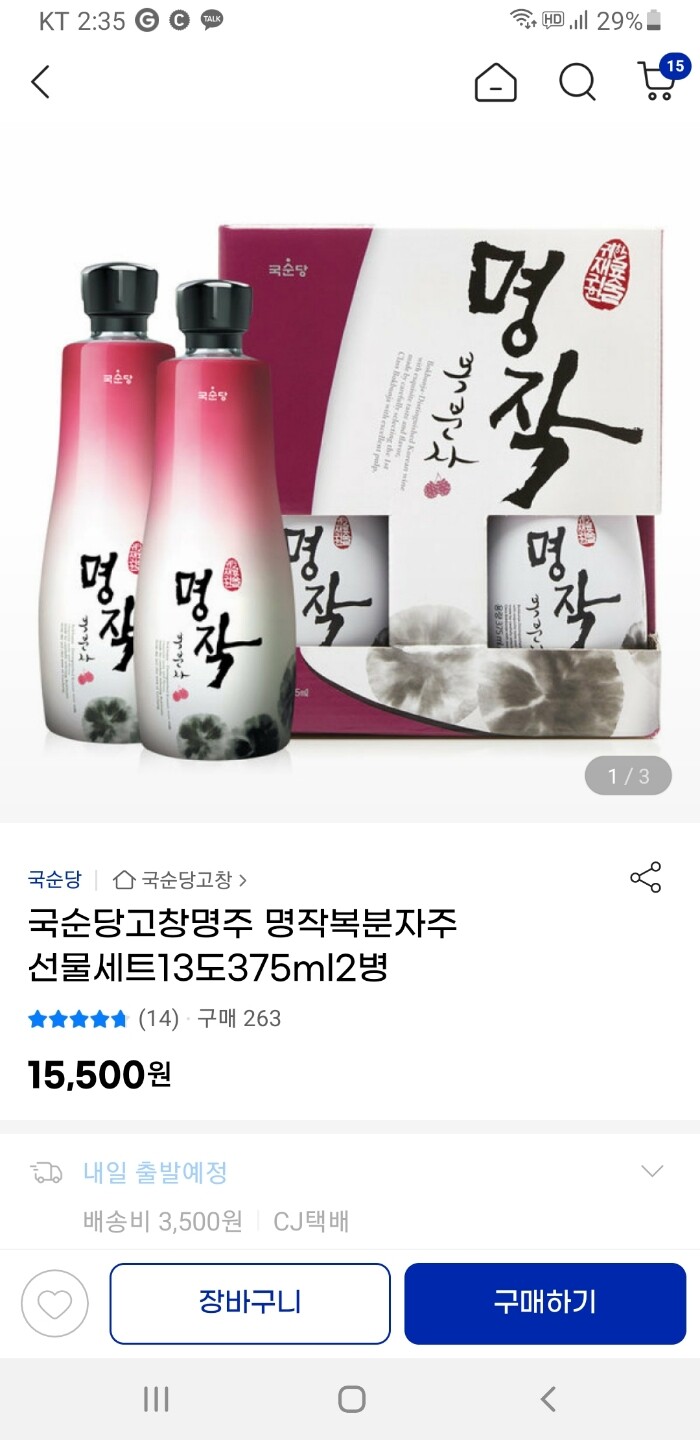Visit the 국순당고창 store page

181,879
